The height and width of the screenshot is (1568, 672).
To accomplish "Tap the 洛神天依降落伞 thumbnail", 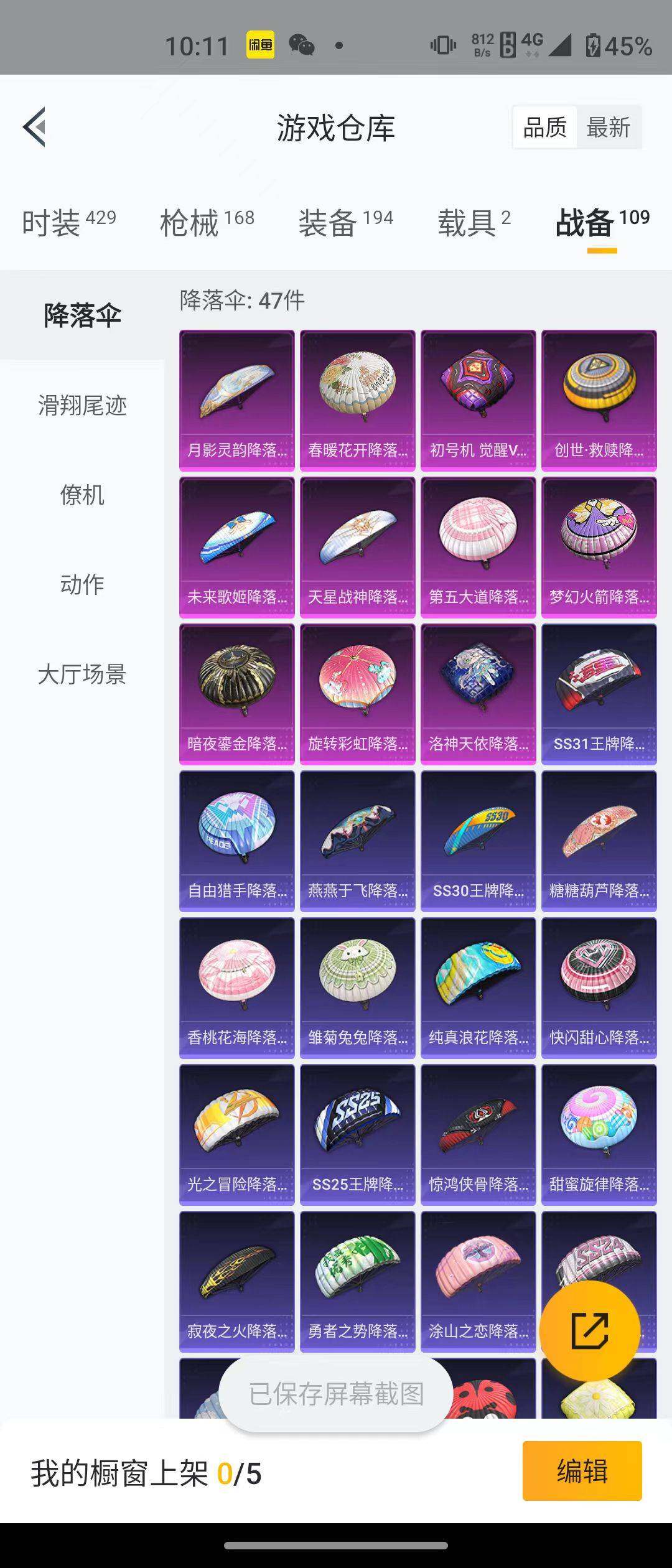I will 478,694.
